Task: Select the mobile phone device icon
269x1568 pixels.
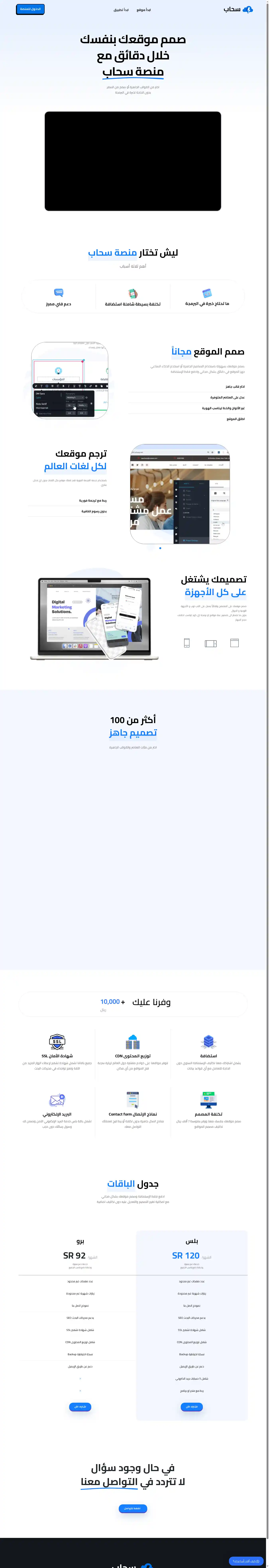Action: pyautogui.click(x=187, y=643)
